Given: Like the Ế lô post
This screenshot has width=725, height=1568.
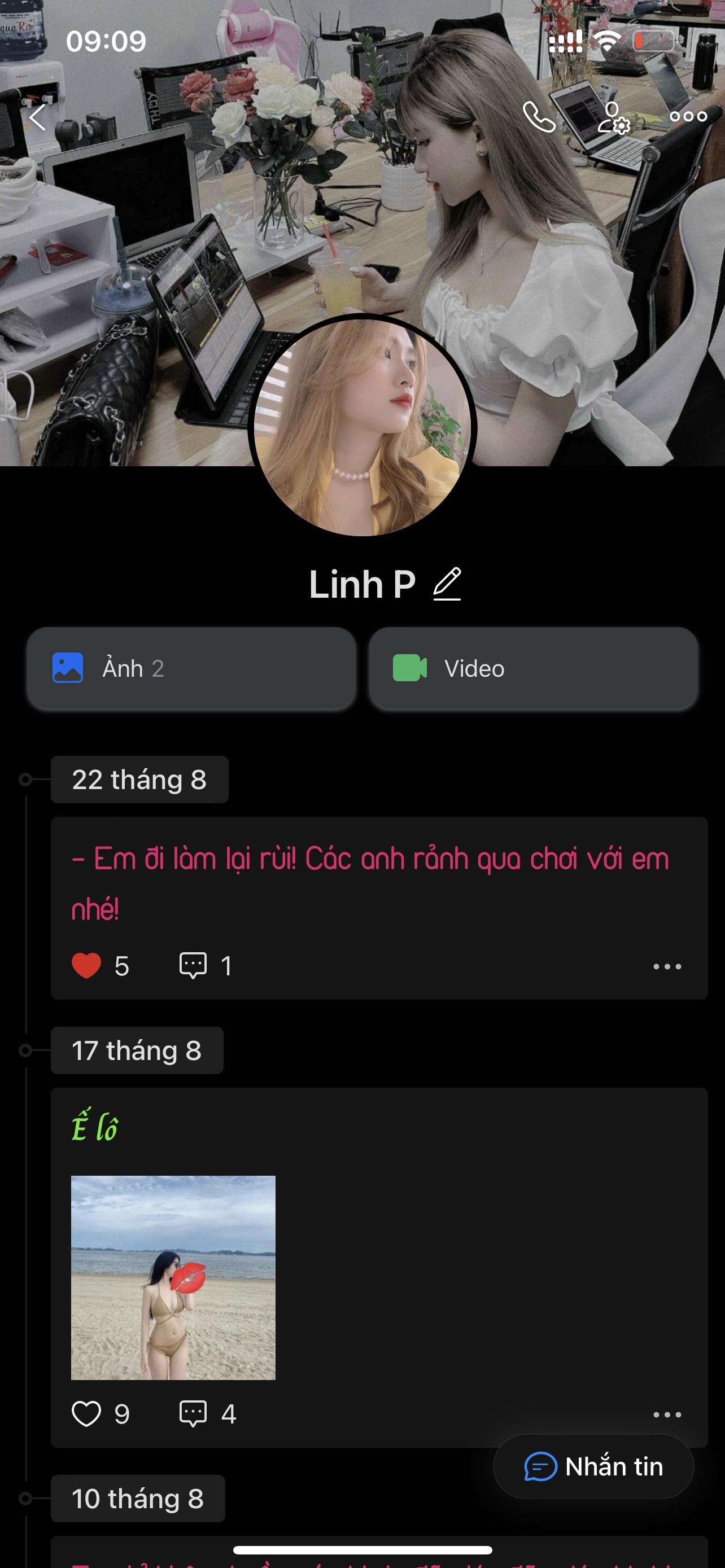Looking at the screenshot, I should [x=86, y=1413].
